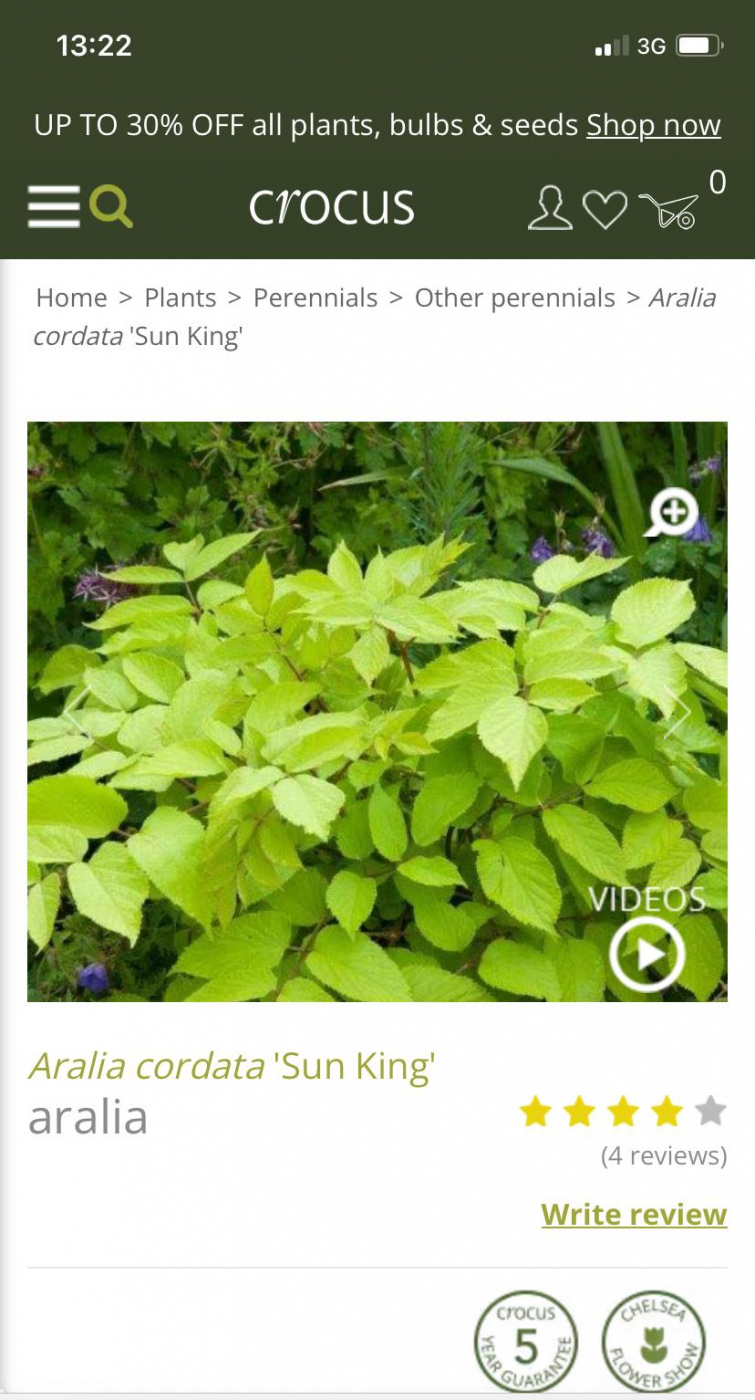Navigate to Perennials breadcrumb
The width and height of the screenshot is (755, 1400).
pos(315,298)
